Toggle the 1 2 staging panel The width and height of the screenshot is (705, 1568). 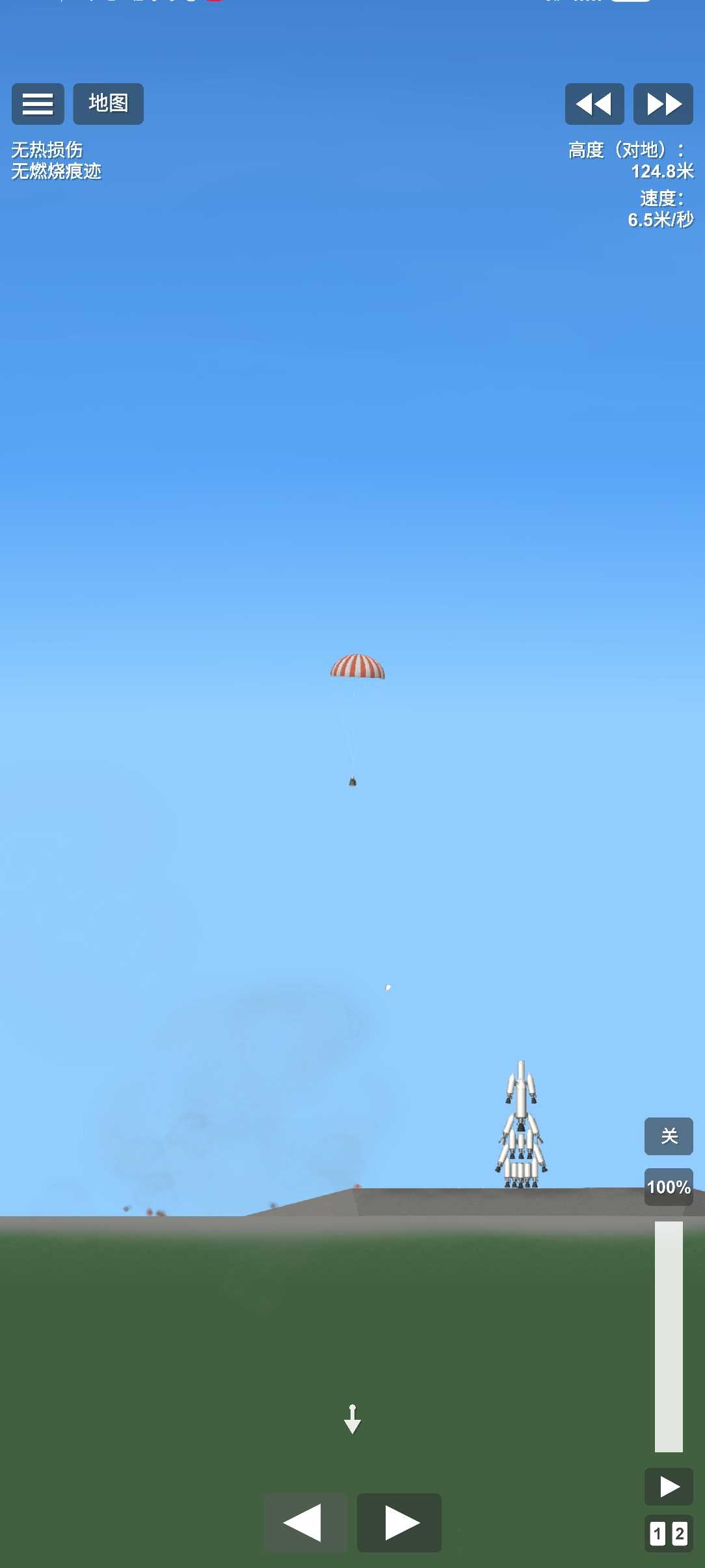click(669, 1534)
